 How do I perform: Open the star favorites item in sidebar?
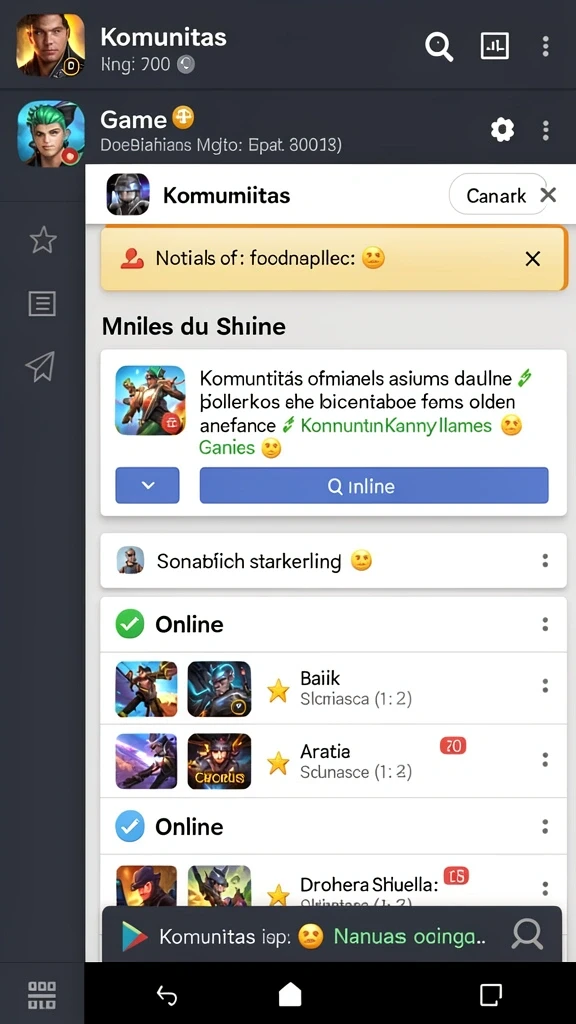43,240
